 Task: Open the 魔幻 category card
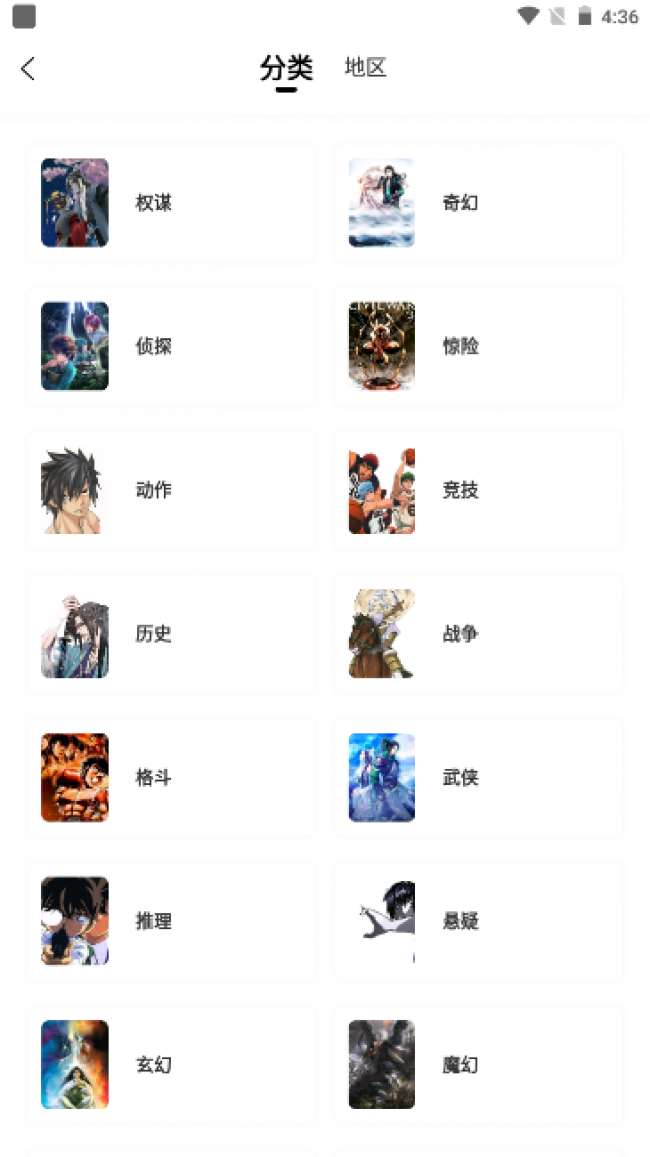(x=479, y=1065)
